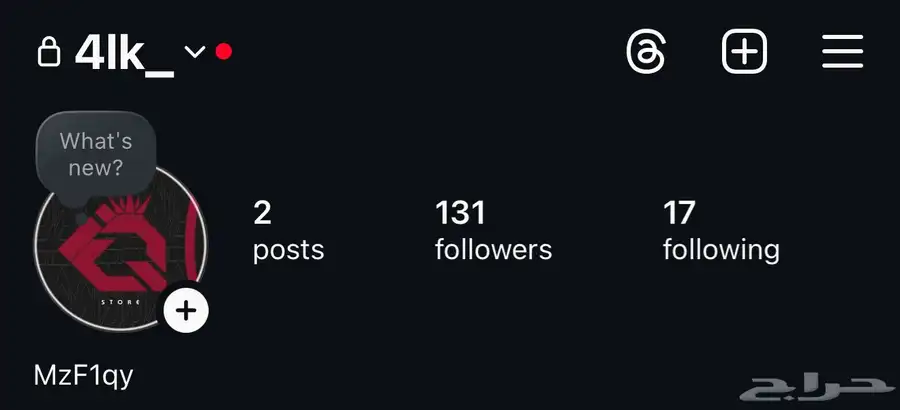
Task: Add a story via profile plus badge
Action: point(186,311)
